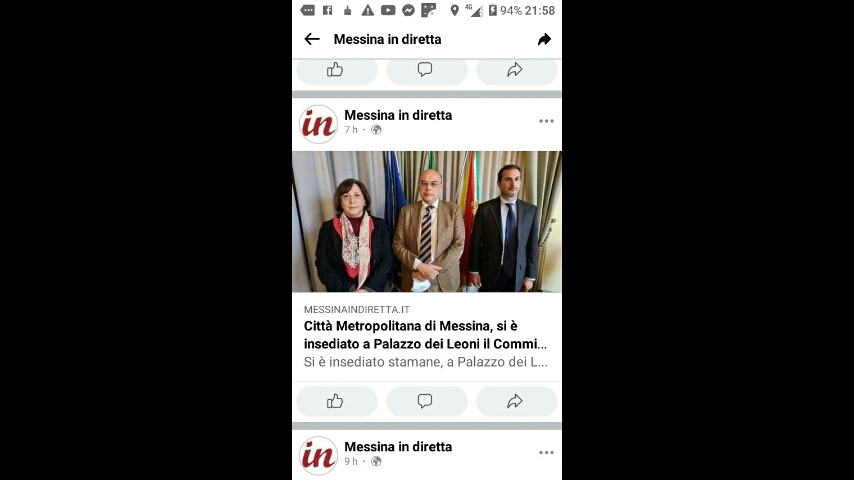The image size is (854, 480).
Task: Open the messinaindiretta.it article headline link
Action: point(426,335)
